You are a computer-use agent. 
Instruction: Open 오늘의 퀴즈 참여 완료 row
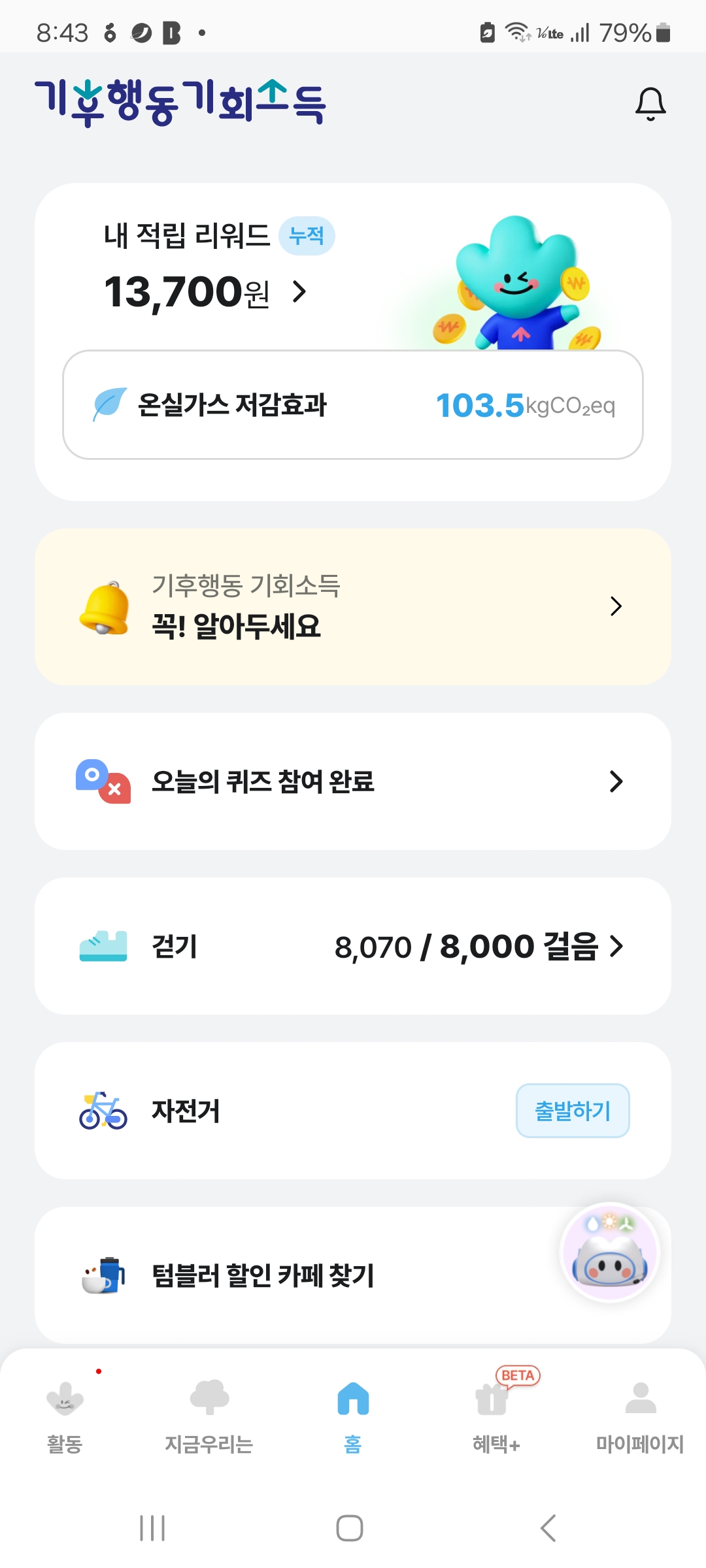pyautogui.click(x=353, y=781)
